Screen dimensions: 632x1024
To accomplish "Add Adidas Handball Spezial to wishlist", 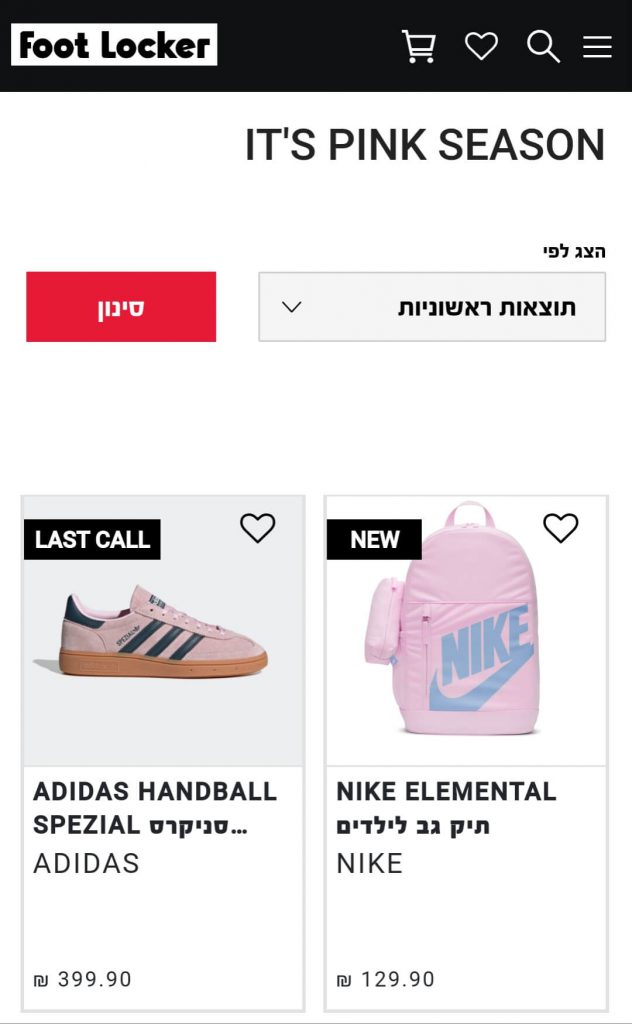I will pos(257,528).
